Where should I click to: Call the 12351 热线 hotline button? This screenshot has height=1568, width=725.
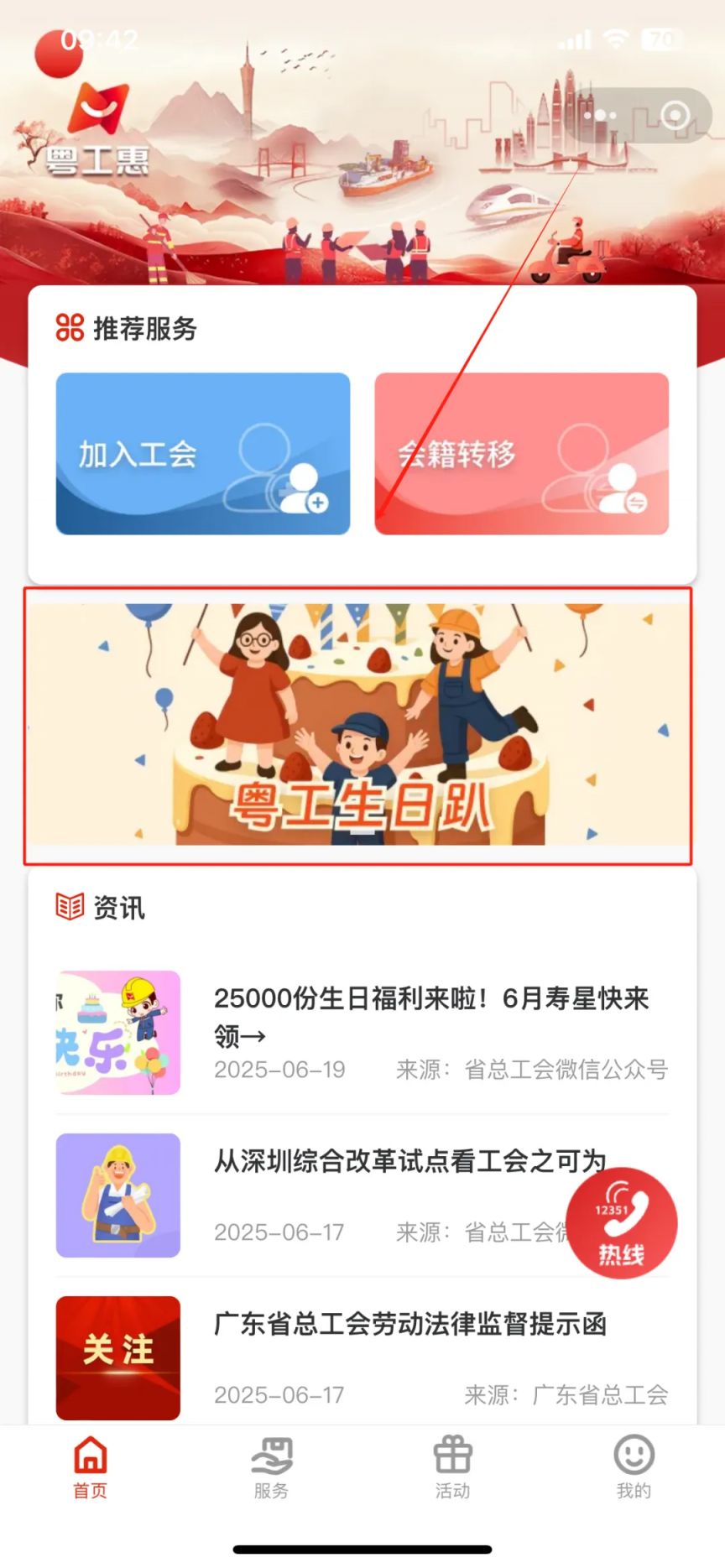621,1222
